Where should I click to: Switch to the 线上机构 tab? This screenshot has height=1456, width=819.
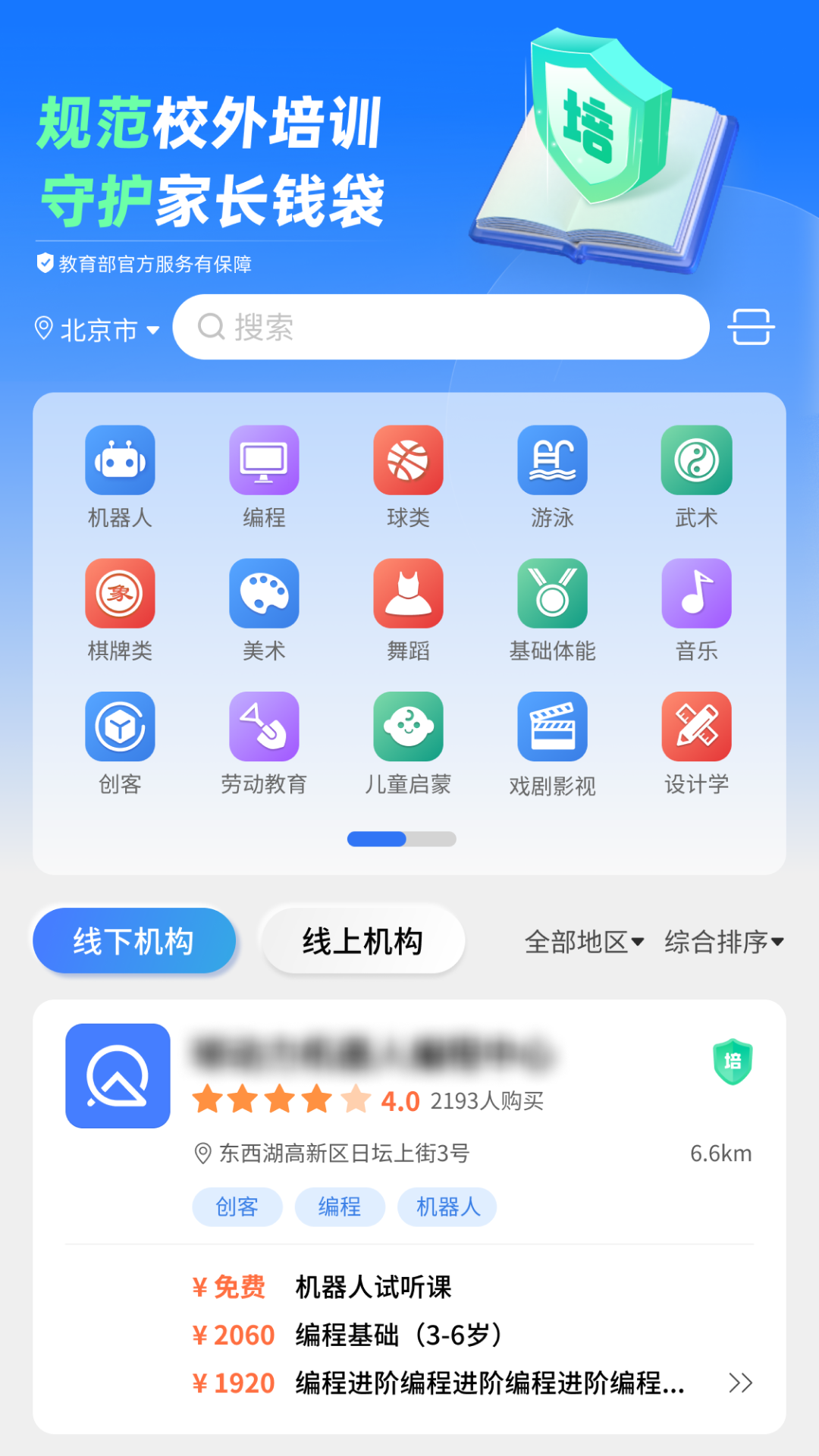click(x=362, y=941)
